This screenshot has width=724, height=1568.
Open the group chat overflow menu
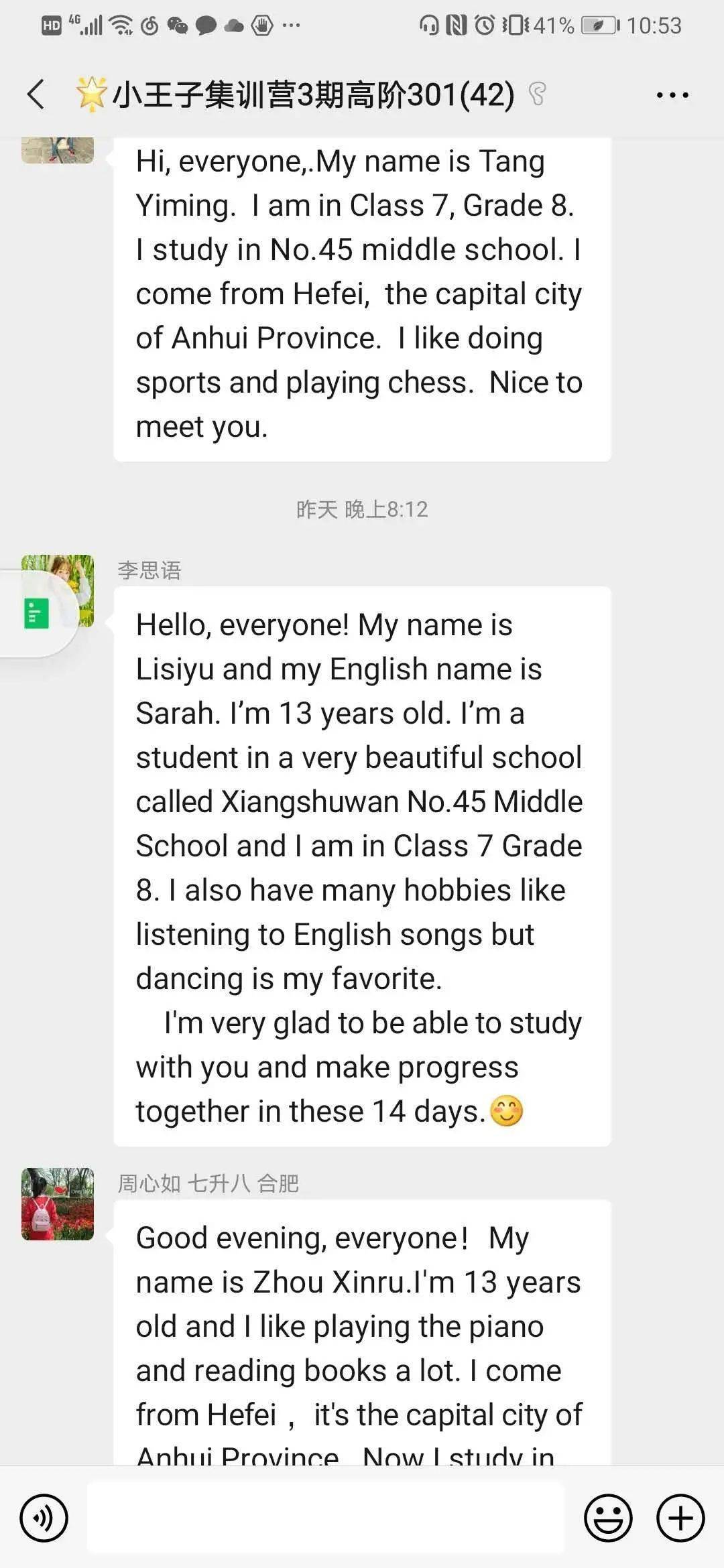[672, 95]
